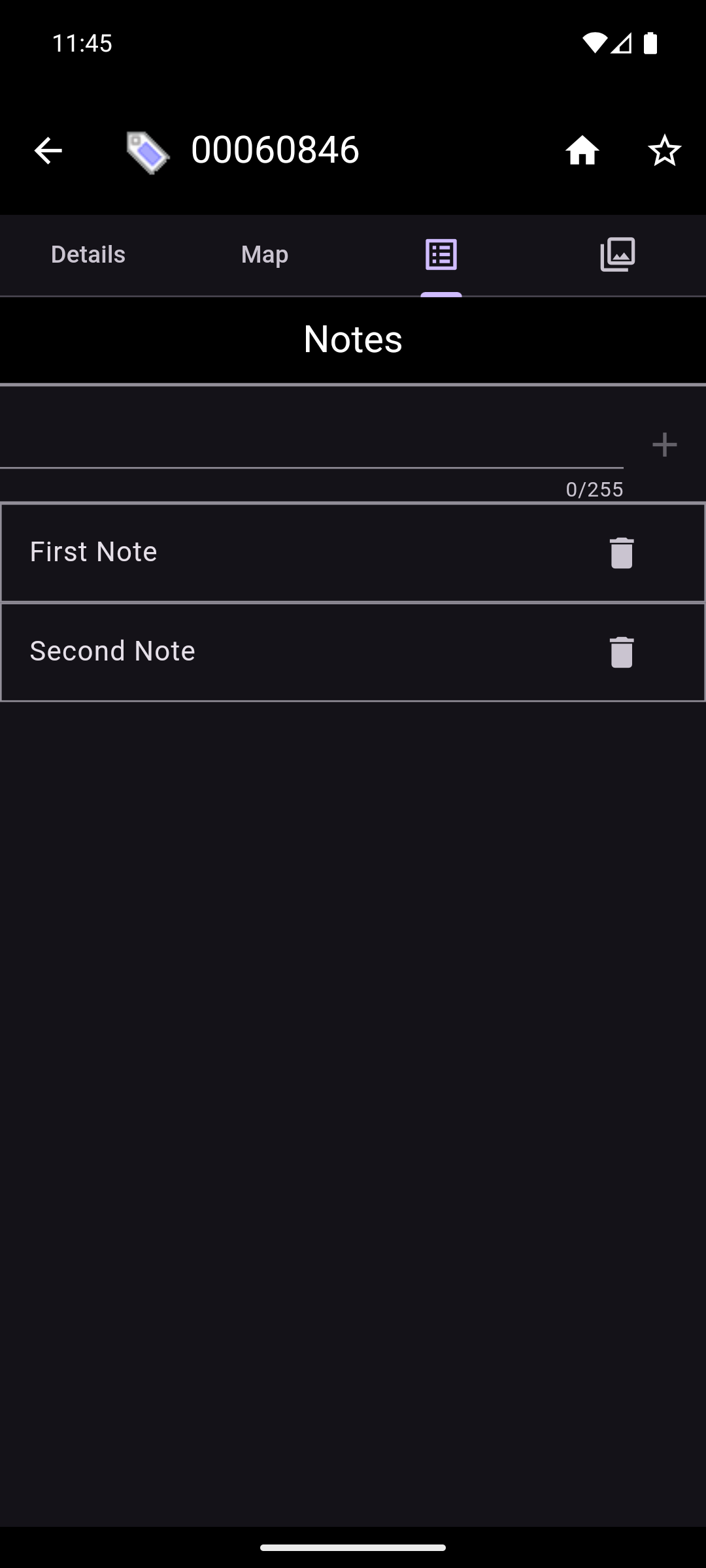This screenshot has height=1568, width=706.
Task: Open the image gallery tab
Action: [618, 255]
